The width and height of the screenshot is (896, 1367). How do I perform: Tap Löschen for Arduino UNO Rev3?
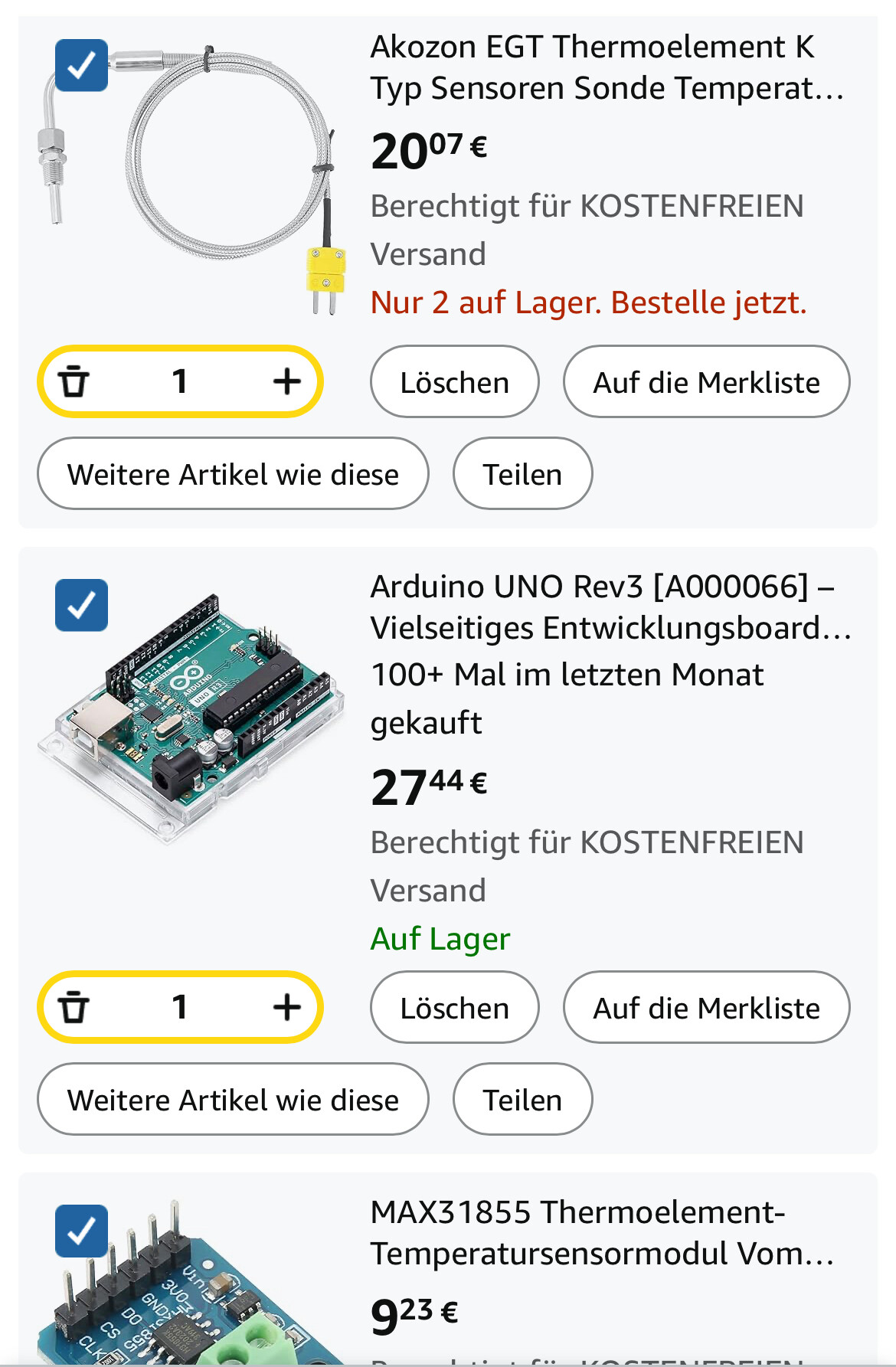[454, 1008]
